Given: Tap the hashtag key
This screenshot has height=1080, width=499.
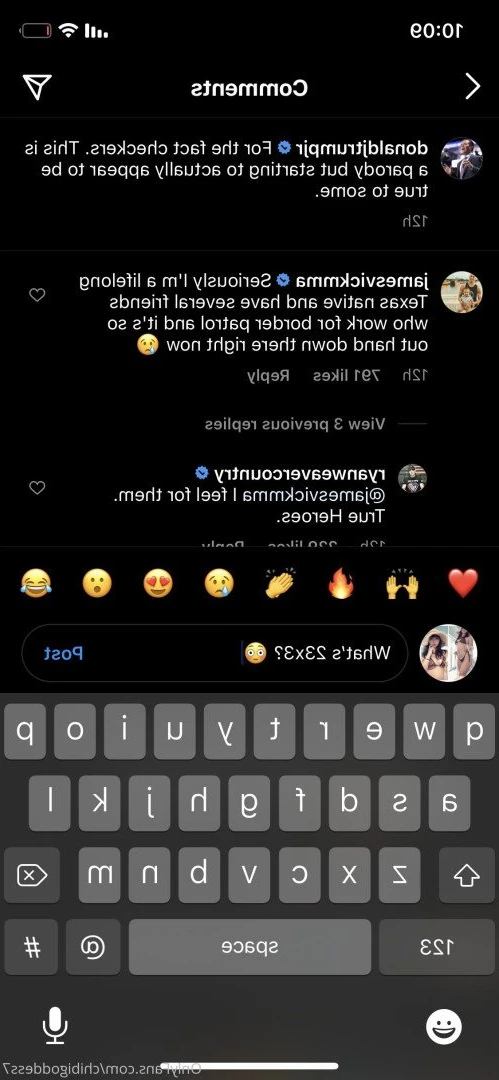Looking at the screenshot, I should (32, 947).
